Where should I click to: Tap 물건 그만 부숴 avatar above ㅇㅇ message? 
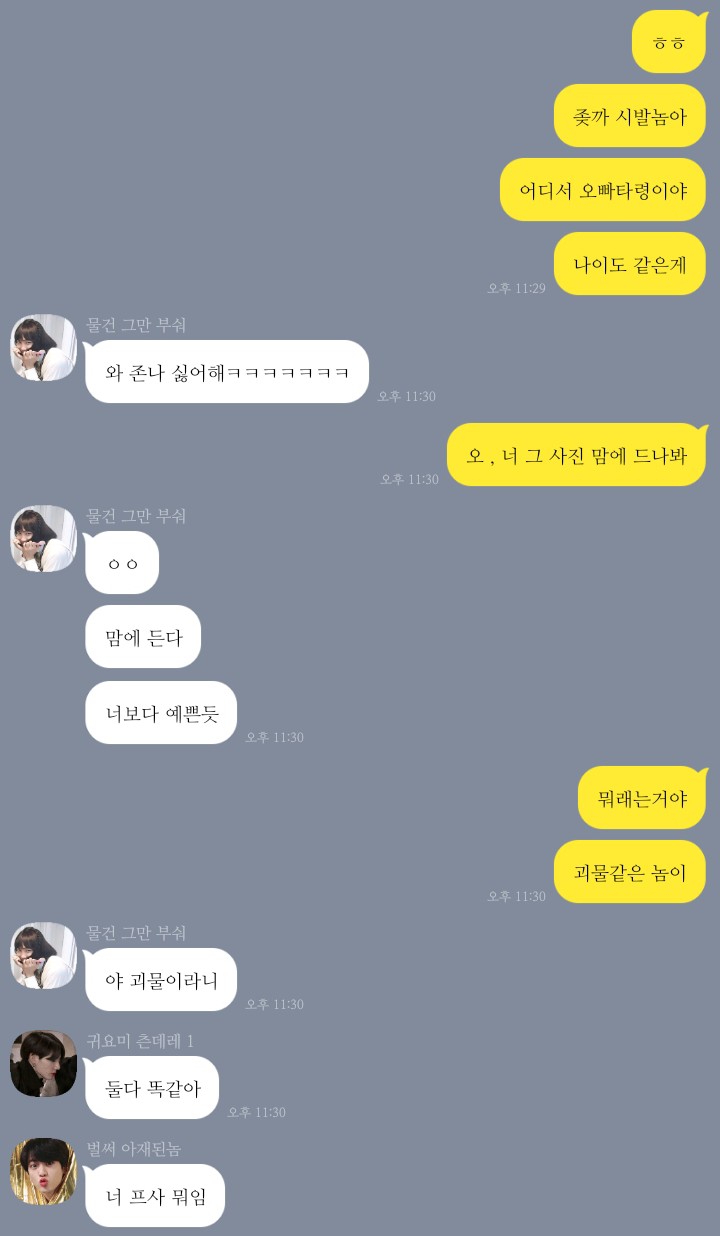[43, 538]
